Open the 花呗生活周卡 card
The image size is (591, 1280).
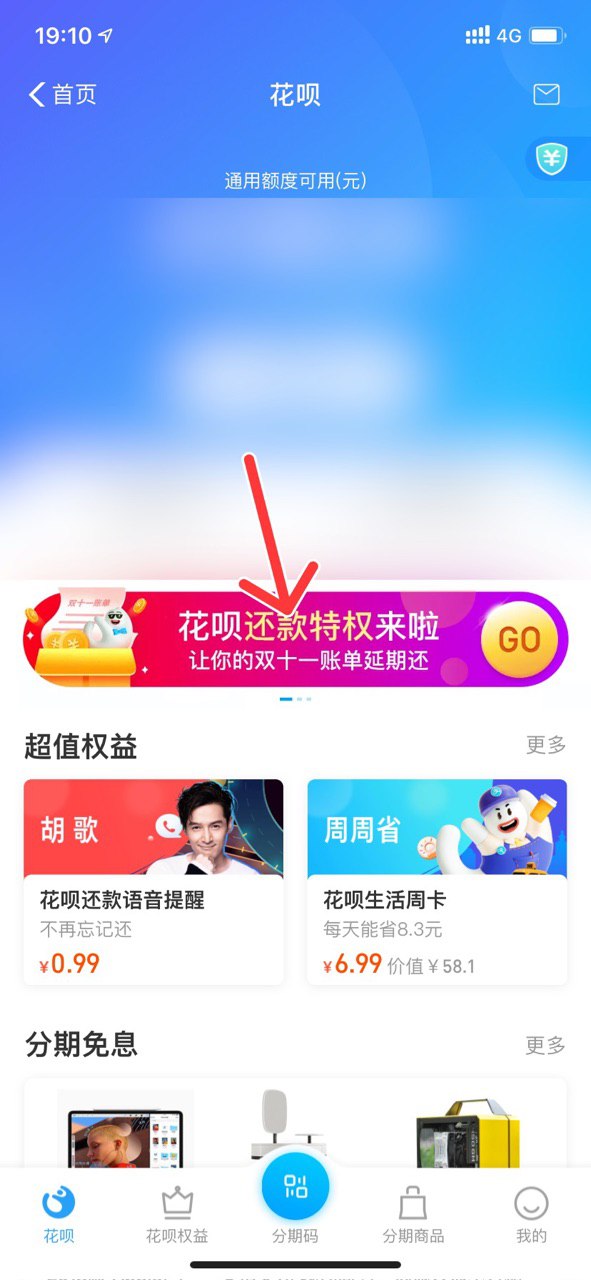point(437,882)
